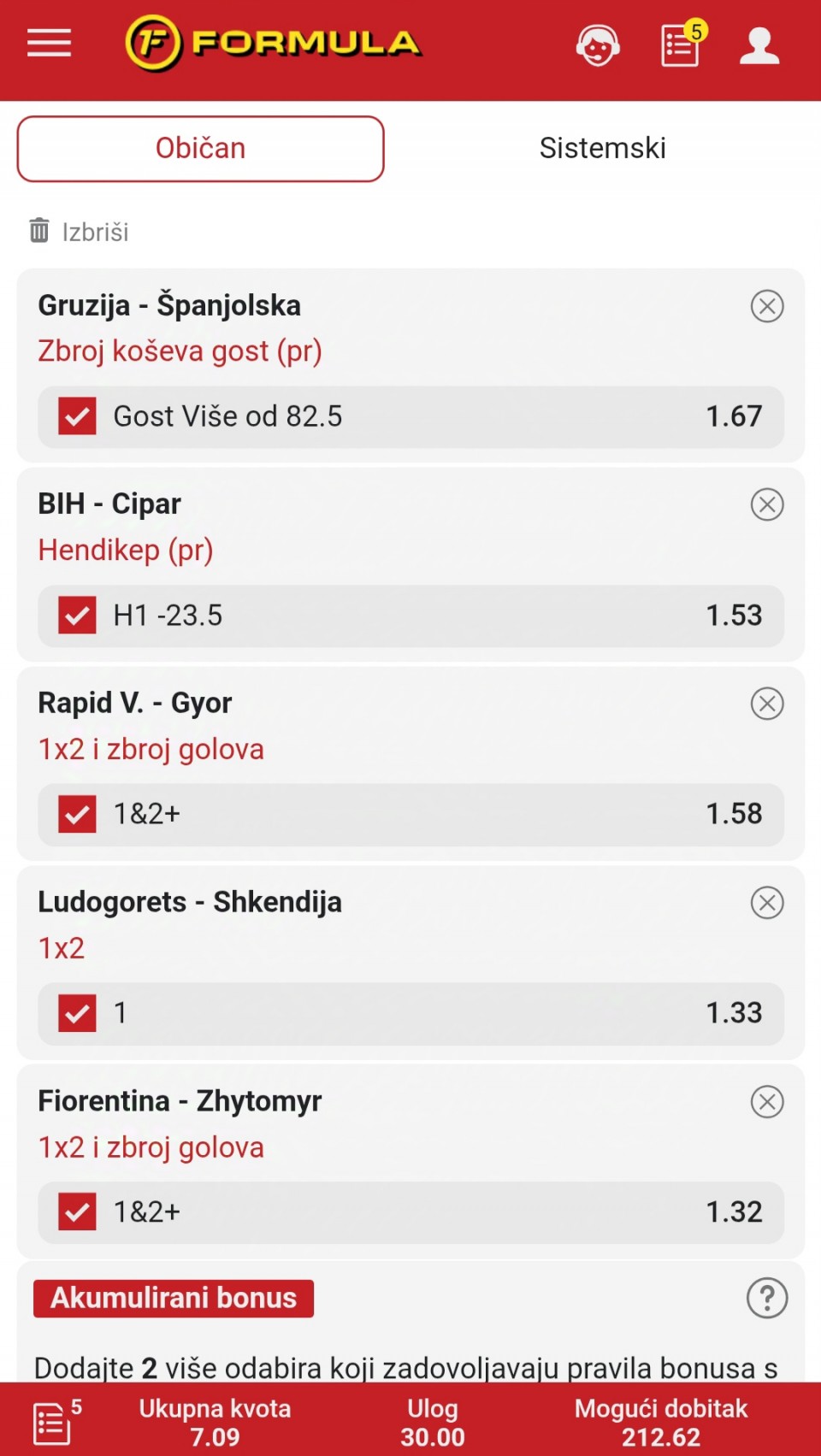Open the hamburger menu
Viewport: 821px width, 1456px height.
pyautogui.click(x=49, y=43)
